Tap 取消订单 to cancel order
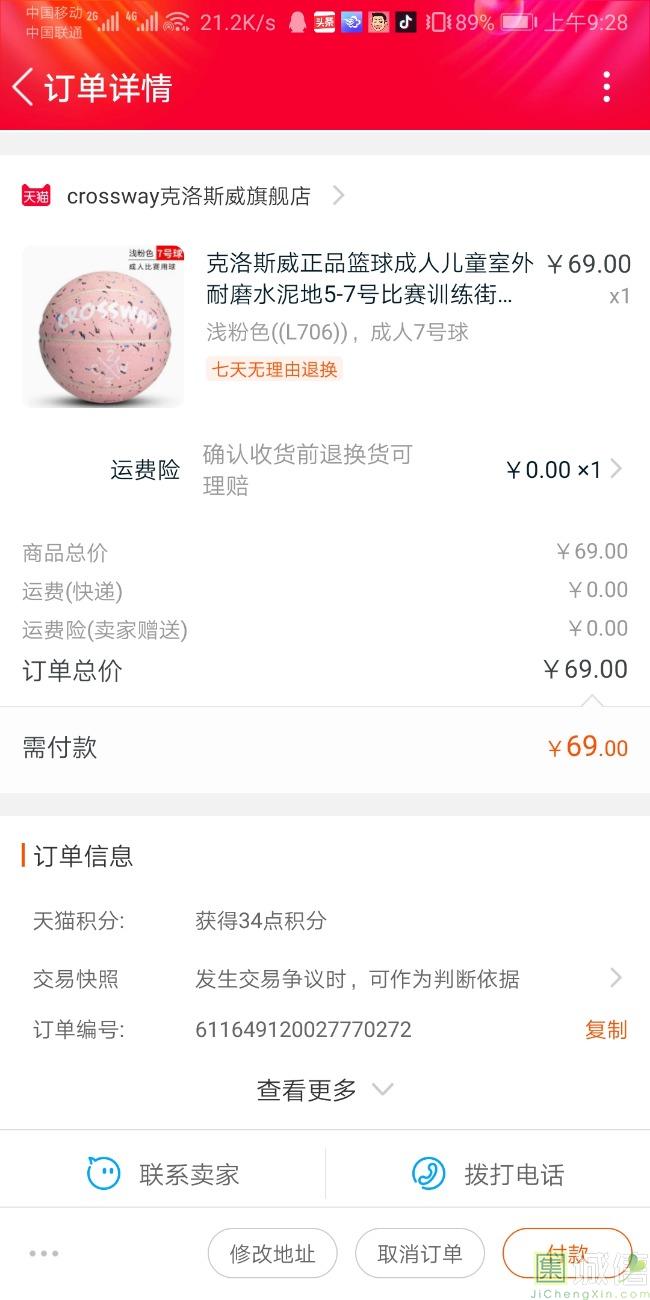Screen dimensions: 650x1300 420,1253
